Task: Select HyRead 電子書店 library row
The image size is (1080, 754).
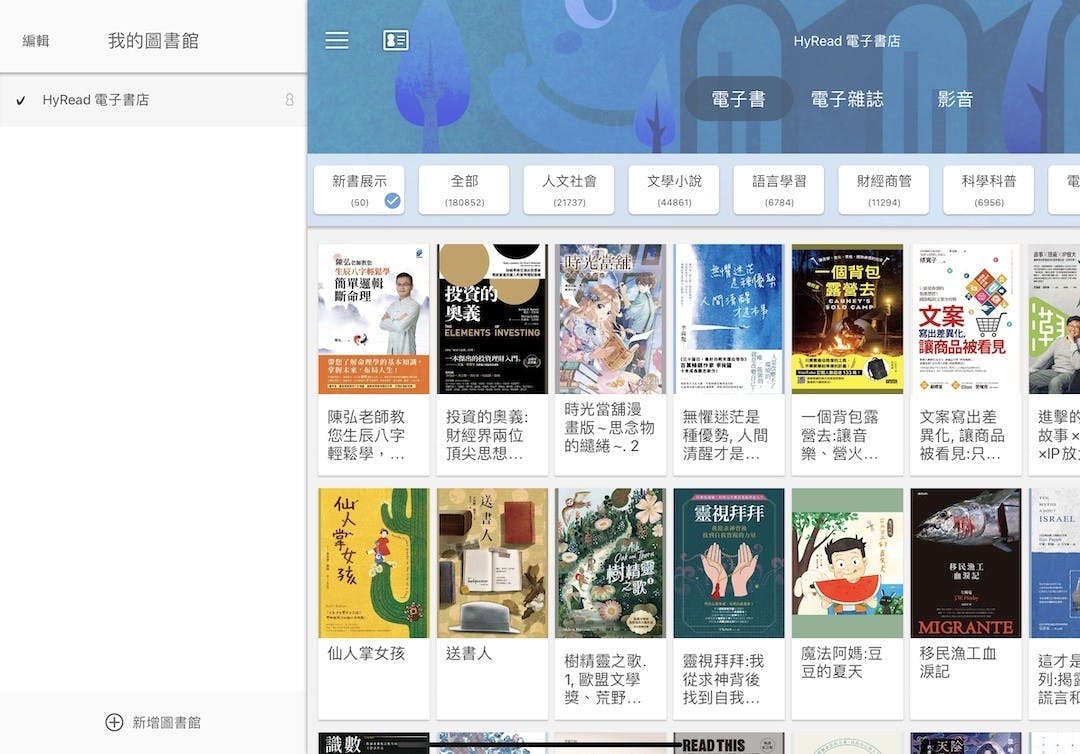Action: (x=152, y=100)
